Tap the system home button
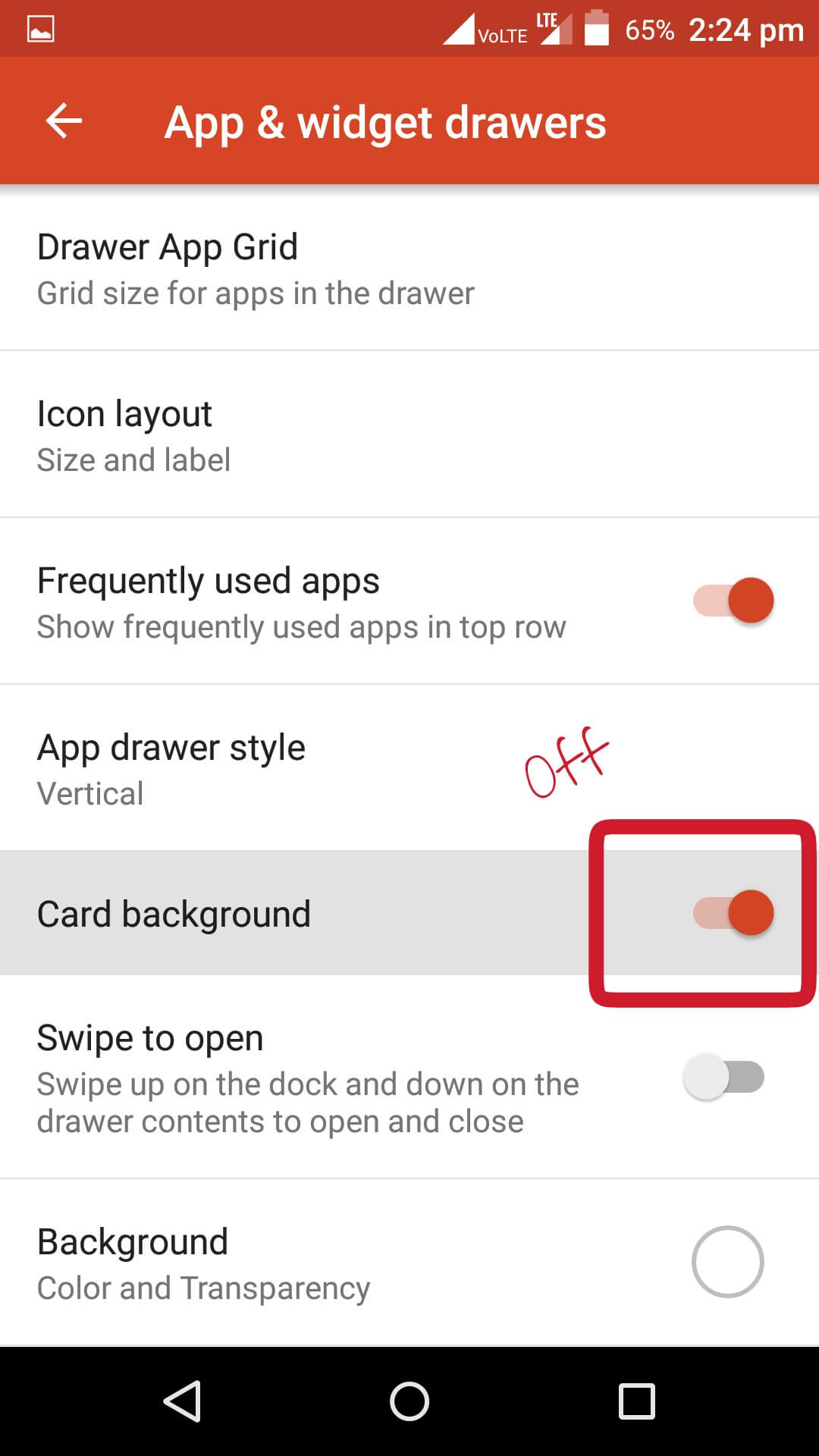This screenshot has height=1456, width=819. [409, 1401]
